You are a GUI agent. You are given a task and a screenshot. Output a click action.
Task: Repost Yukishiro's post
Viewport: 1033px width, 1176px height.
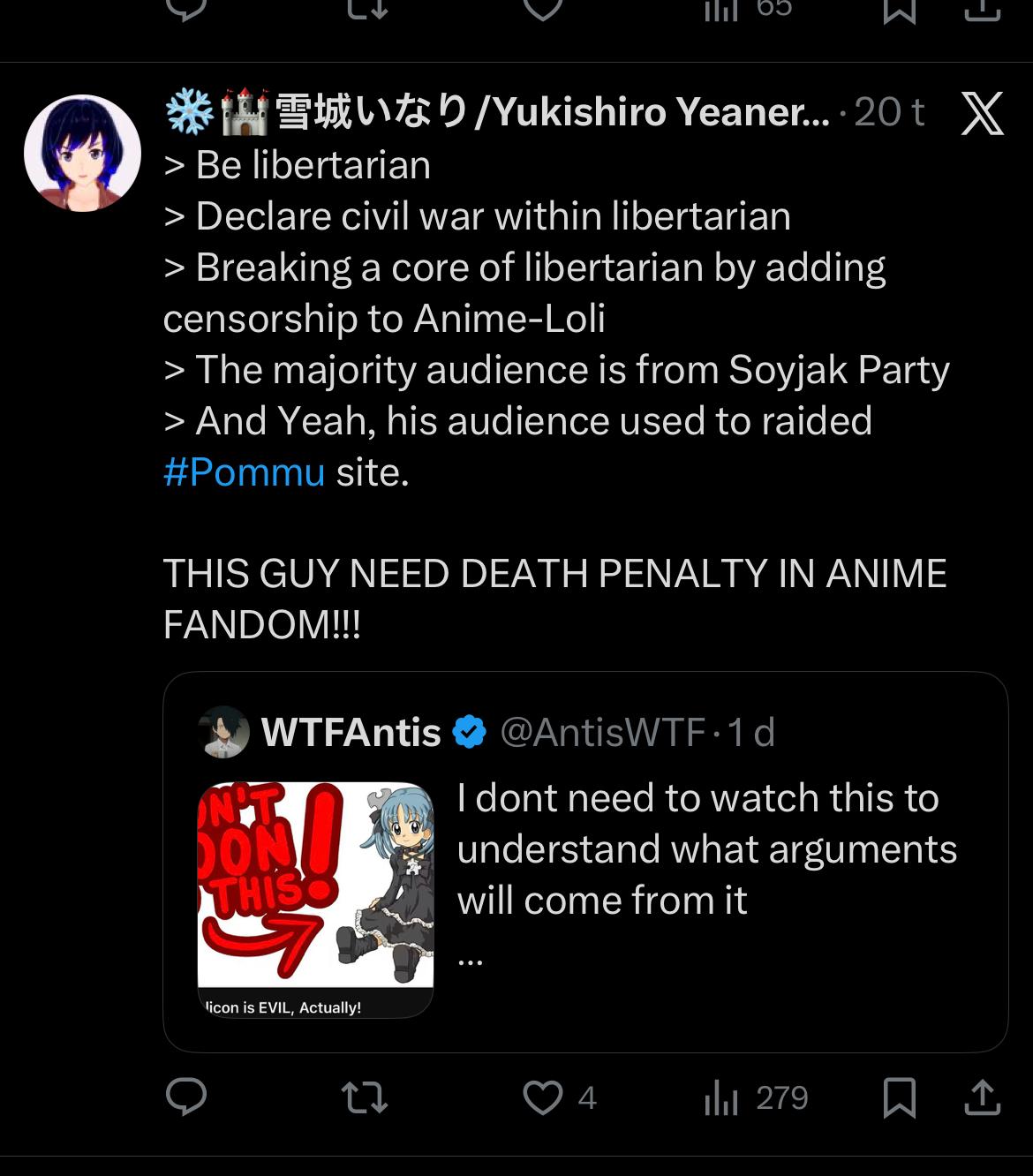click(365, 1097)
